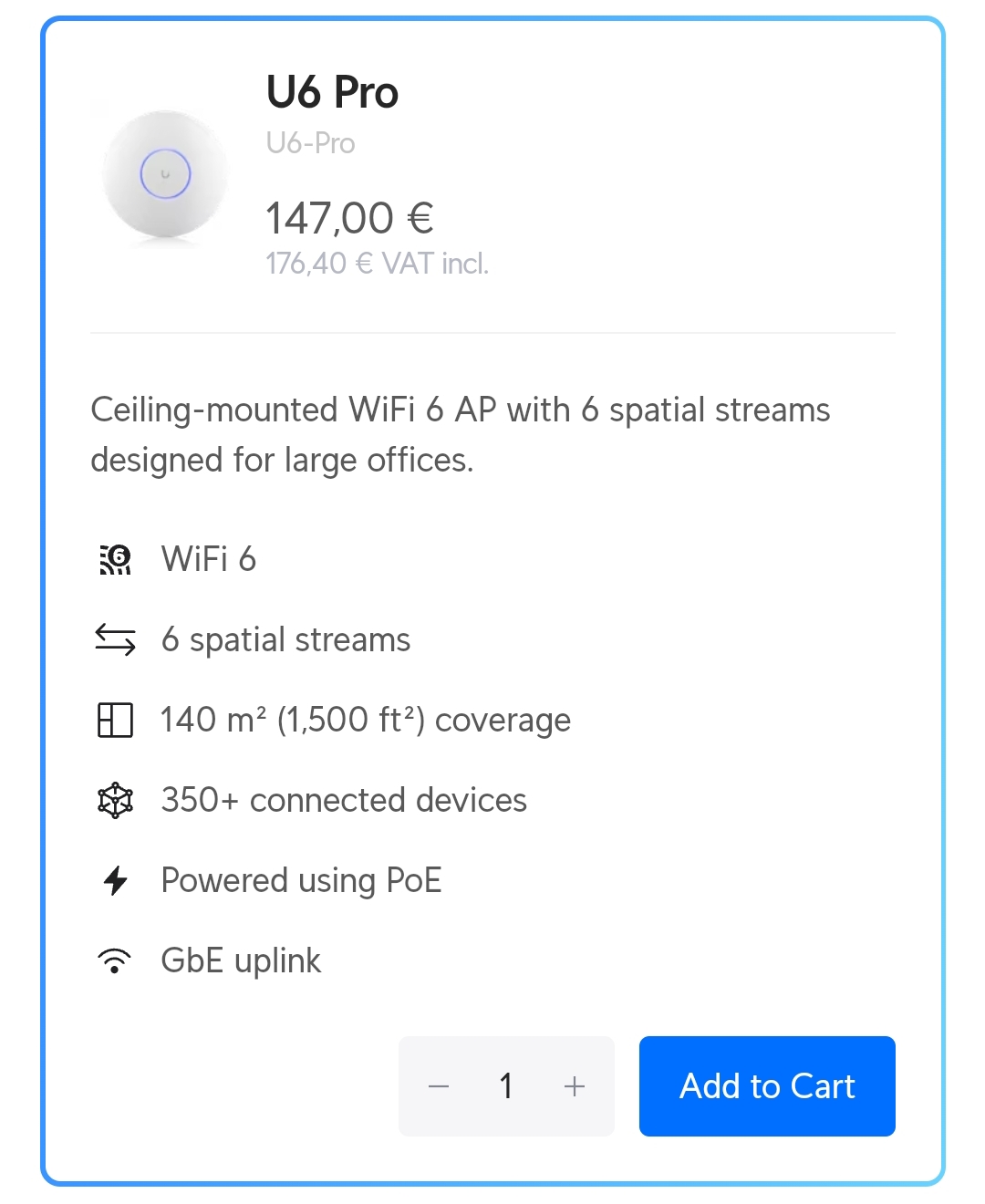Image resolution: width=985 pixels, height=1204 pixels.
Task: Decrease quantity with the minus button
Action: point(439,1085)
